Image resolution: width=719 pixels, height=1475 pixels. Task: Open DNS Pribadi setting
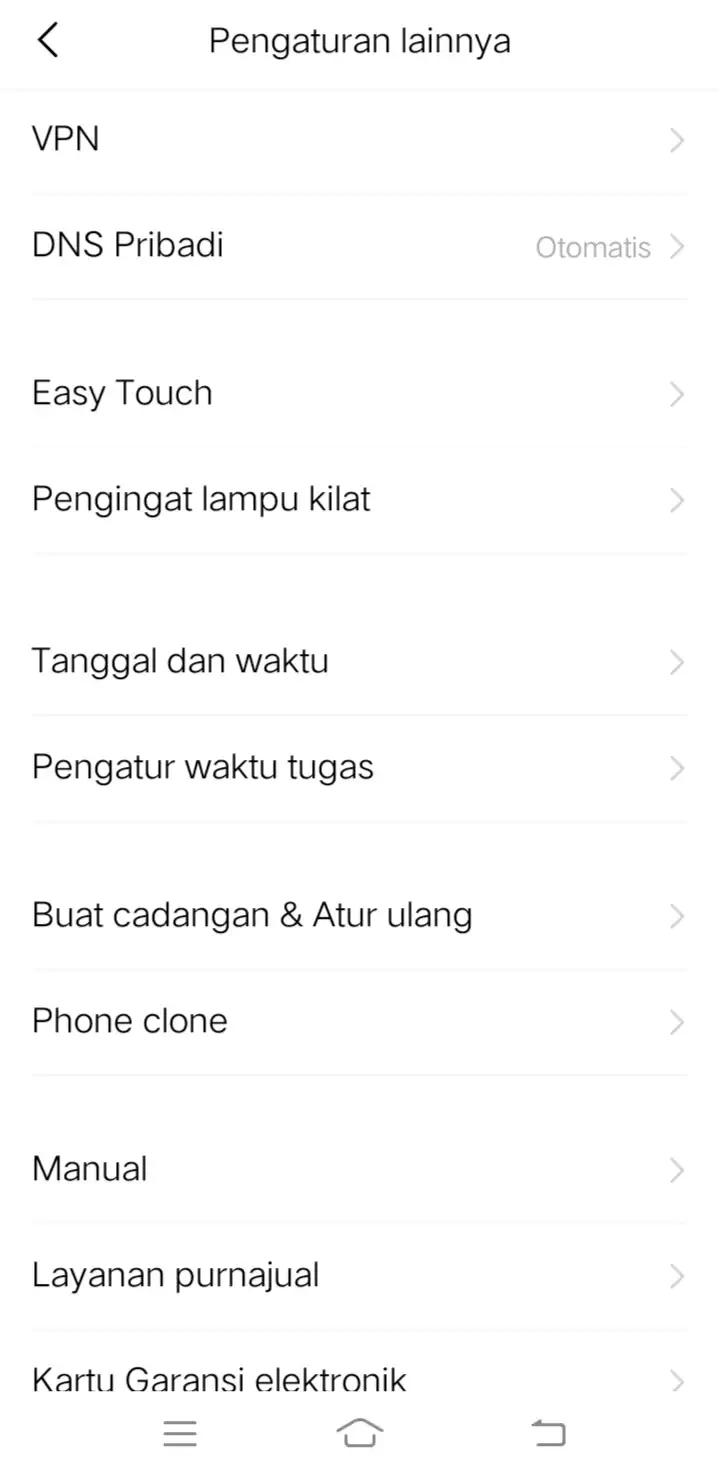click(x=359, y=246)
